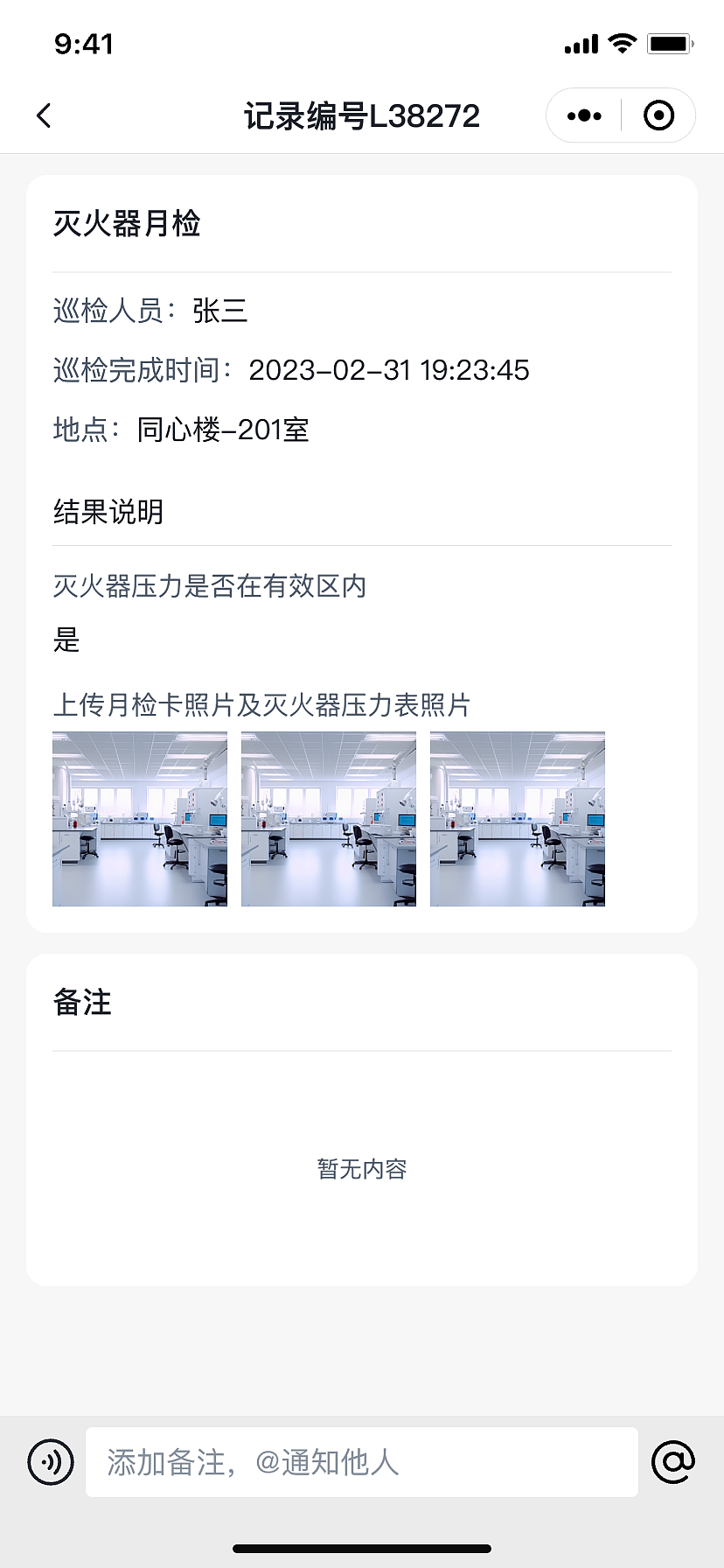Select inspector name 张三

pos(220,312)
